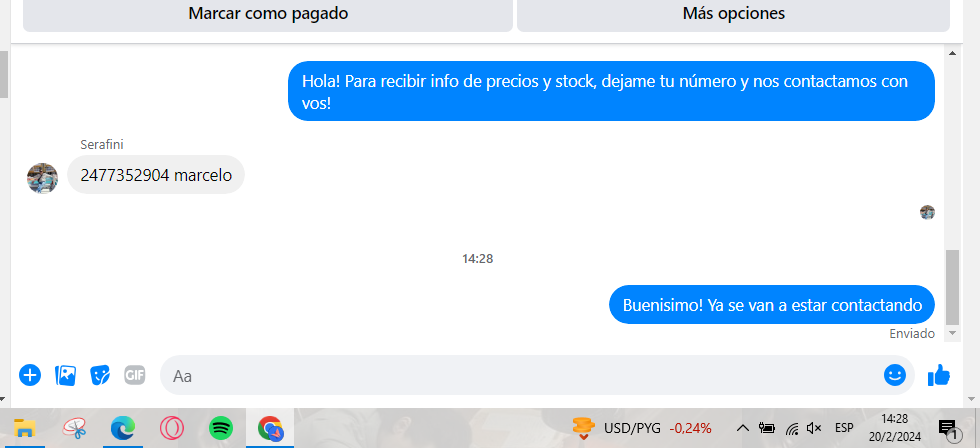Viewport: 980px width, 448px height.
Task: Open Chrome from the taskbar
Action: [x=270, y=428]
